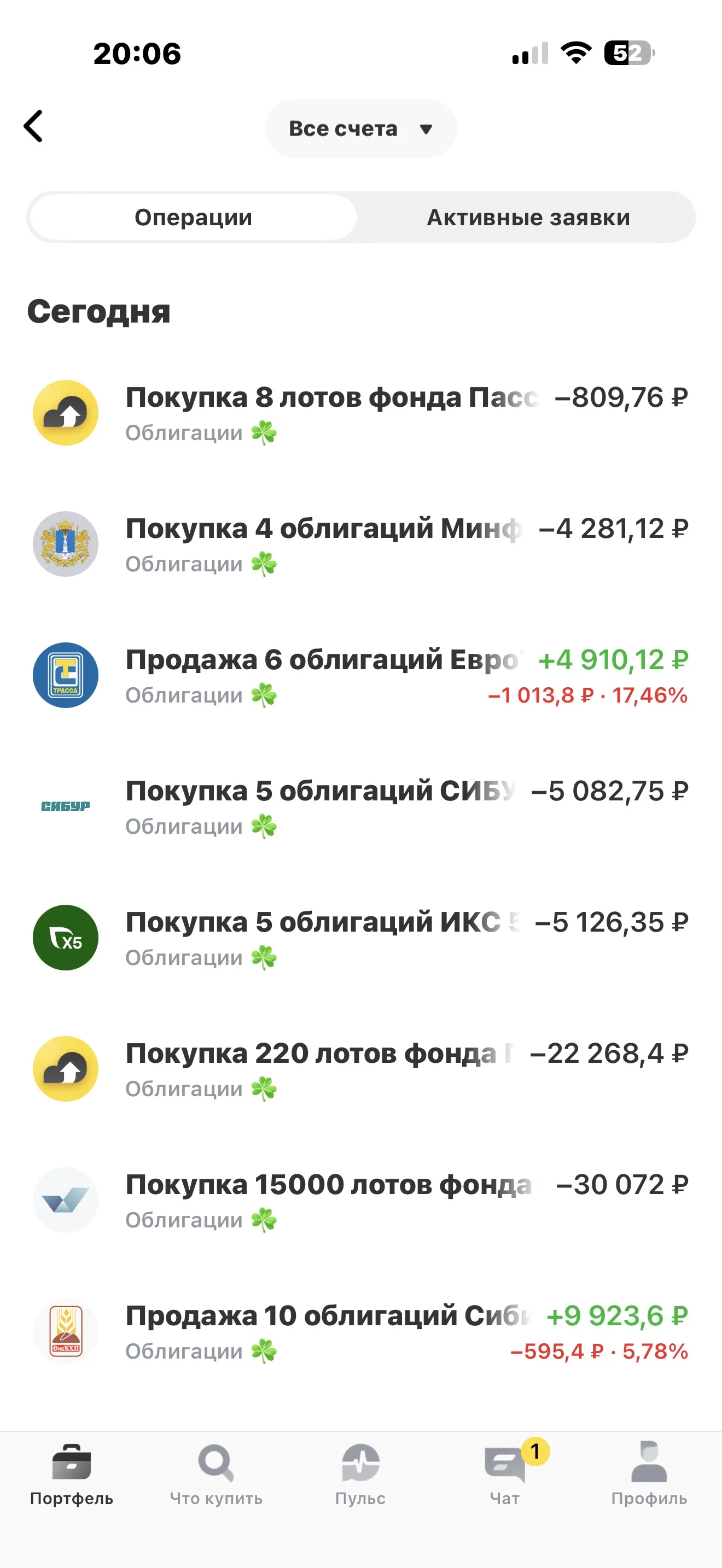Switch to Активные заявки segment
The width and height of the screenshot is (722, 1568).
[528, 217]
